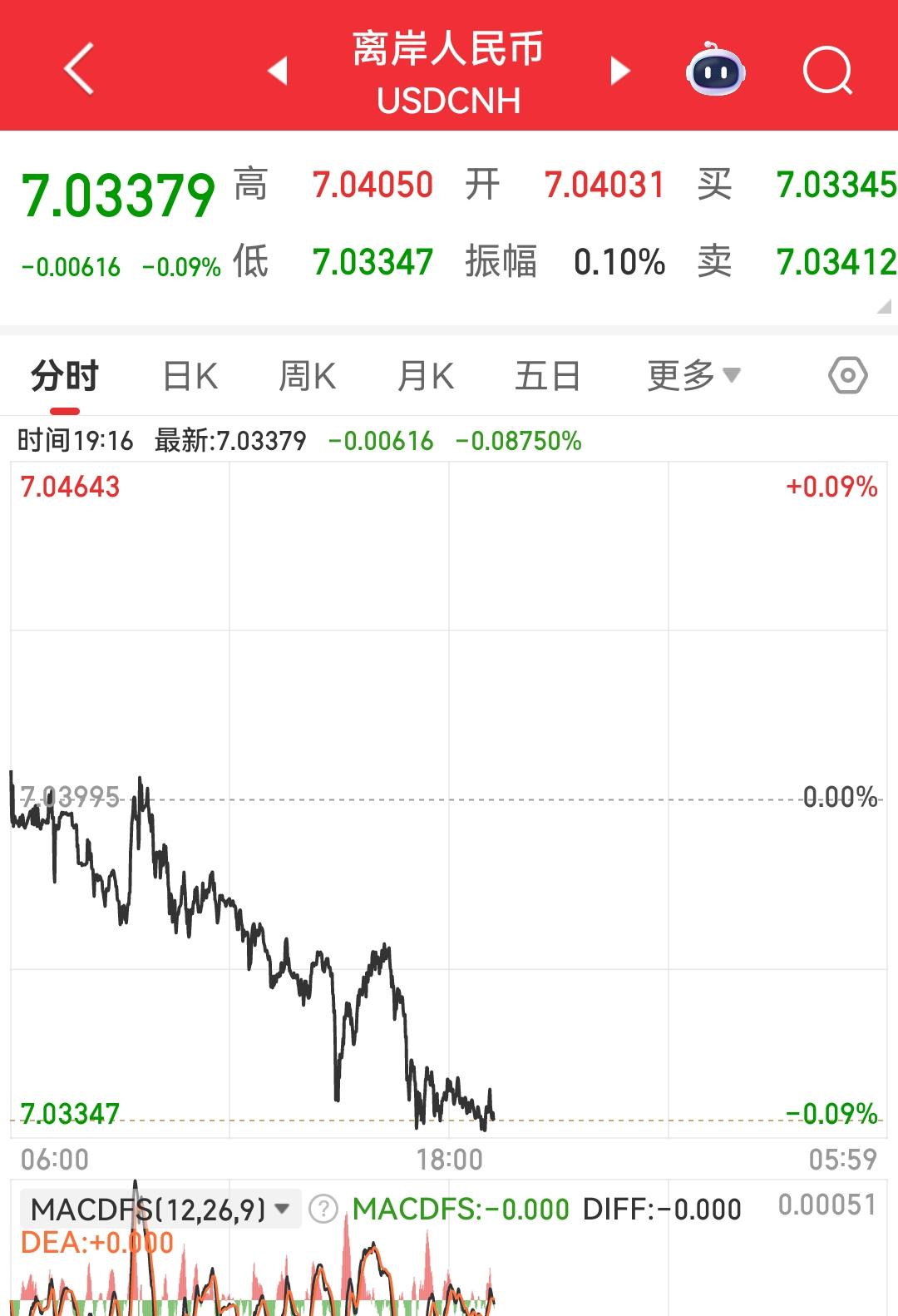
Task: Open the search magnifier icon
Action: point(826,72)
